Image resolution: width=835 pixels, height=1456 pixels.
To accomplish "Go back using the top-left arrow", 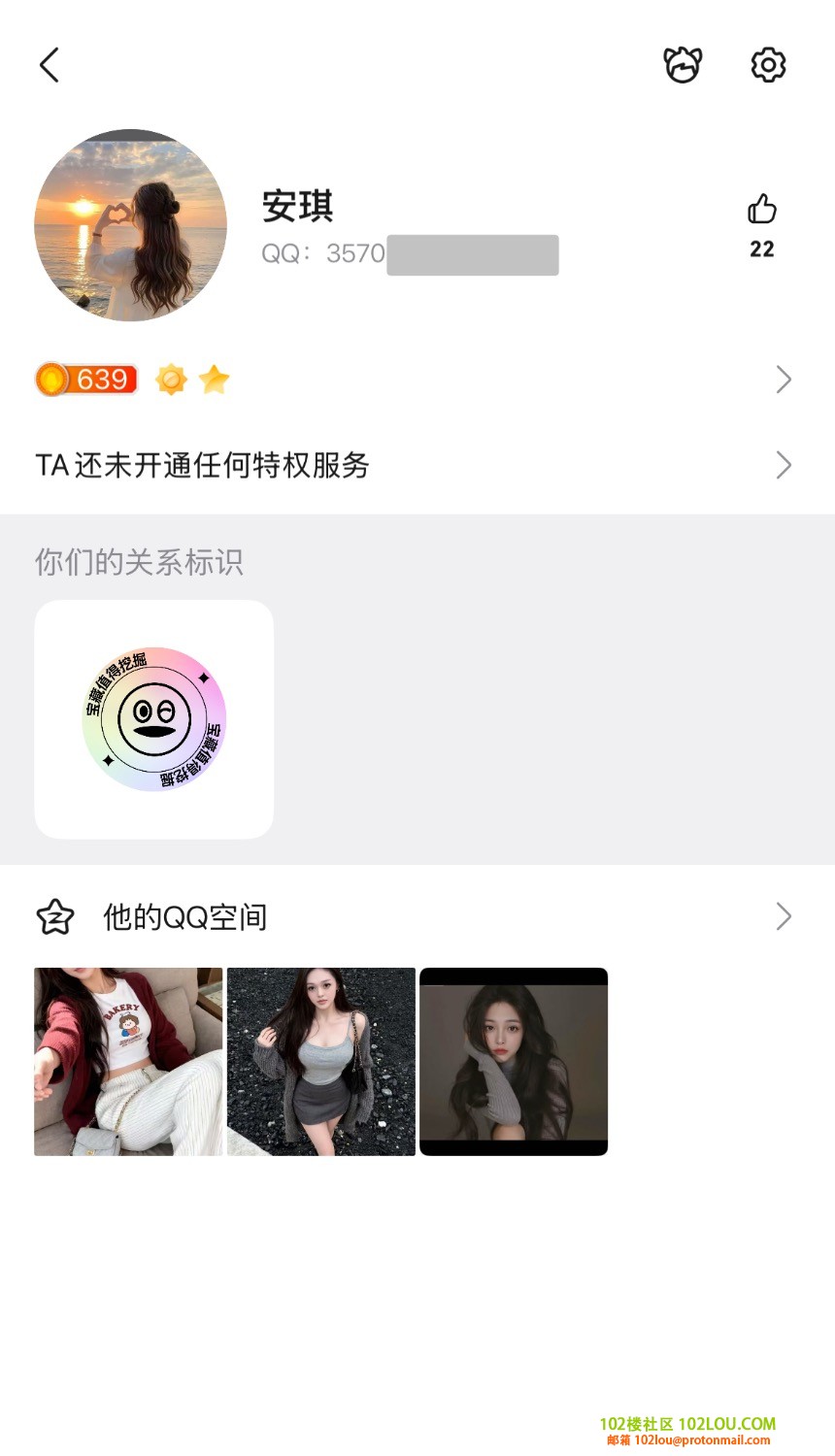I will [50, 65].
